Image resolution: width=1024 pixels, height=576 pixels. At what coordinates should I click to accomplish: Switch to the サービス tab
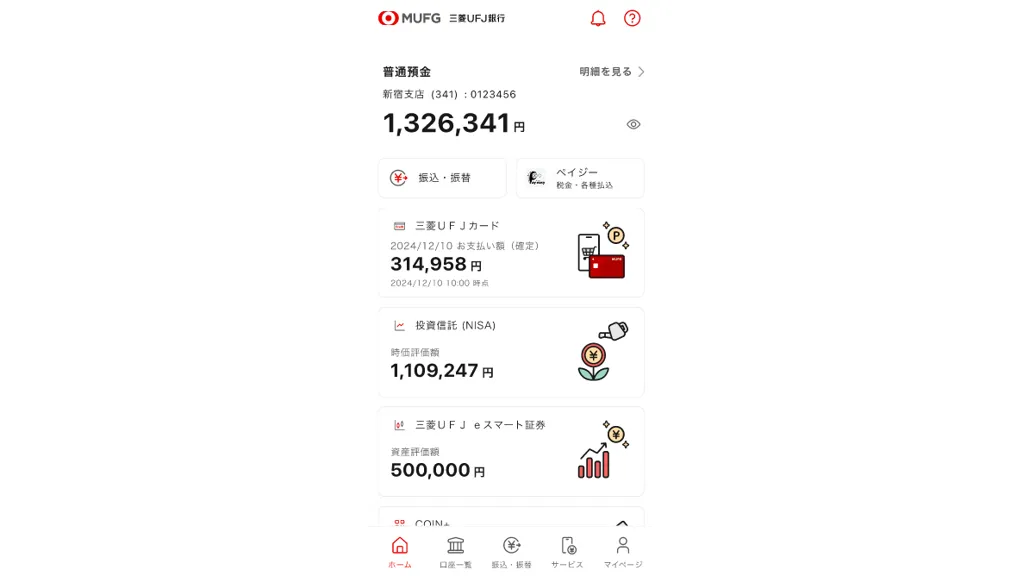tap(567, 551)
